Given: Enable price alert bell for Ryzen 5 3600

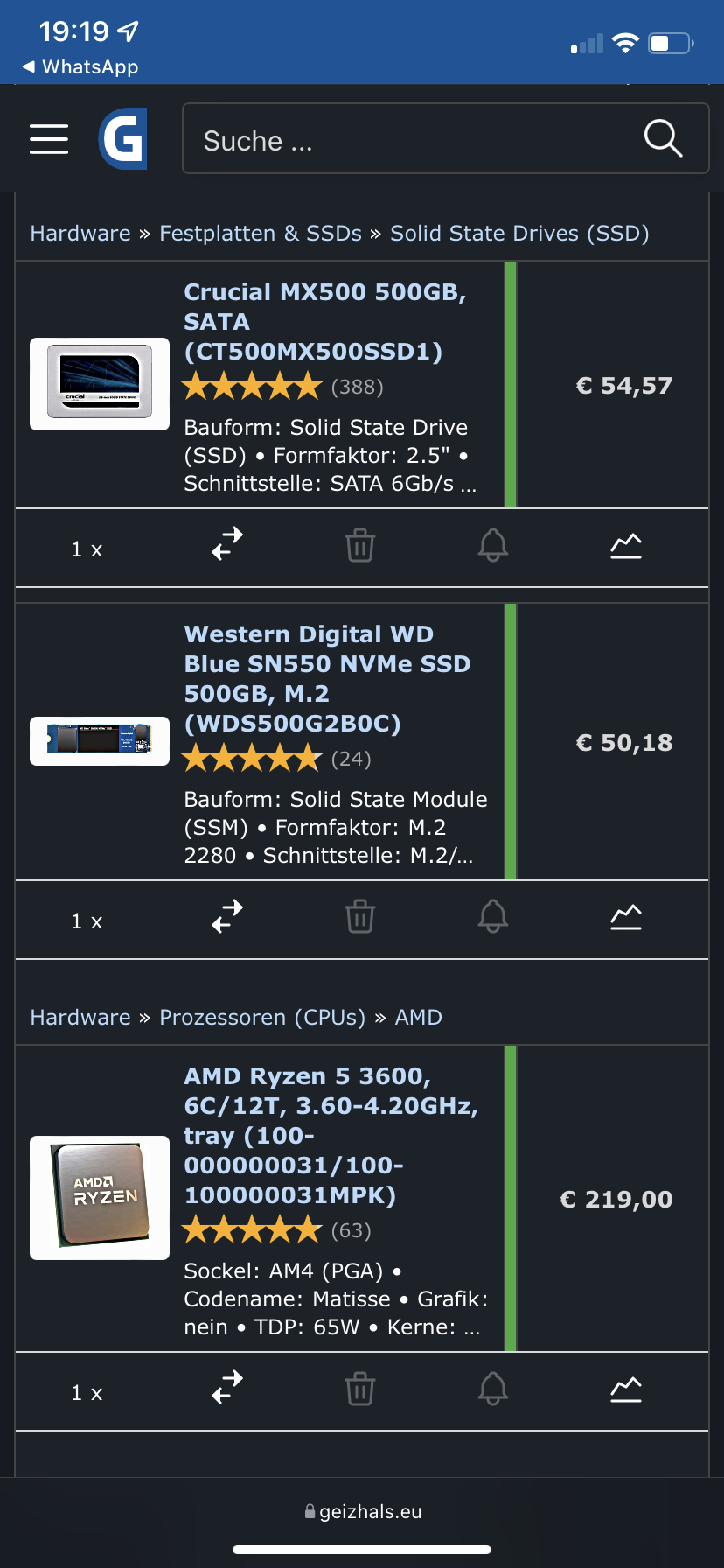Looking at the screenshot, I should coord(493,1389).
